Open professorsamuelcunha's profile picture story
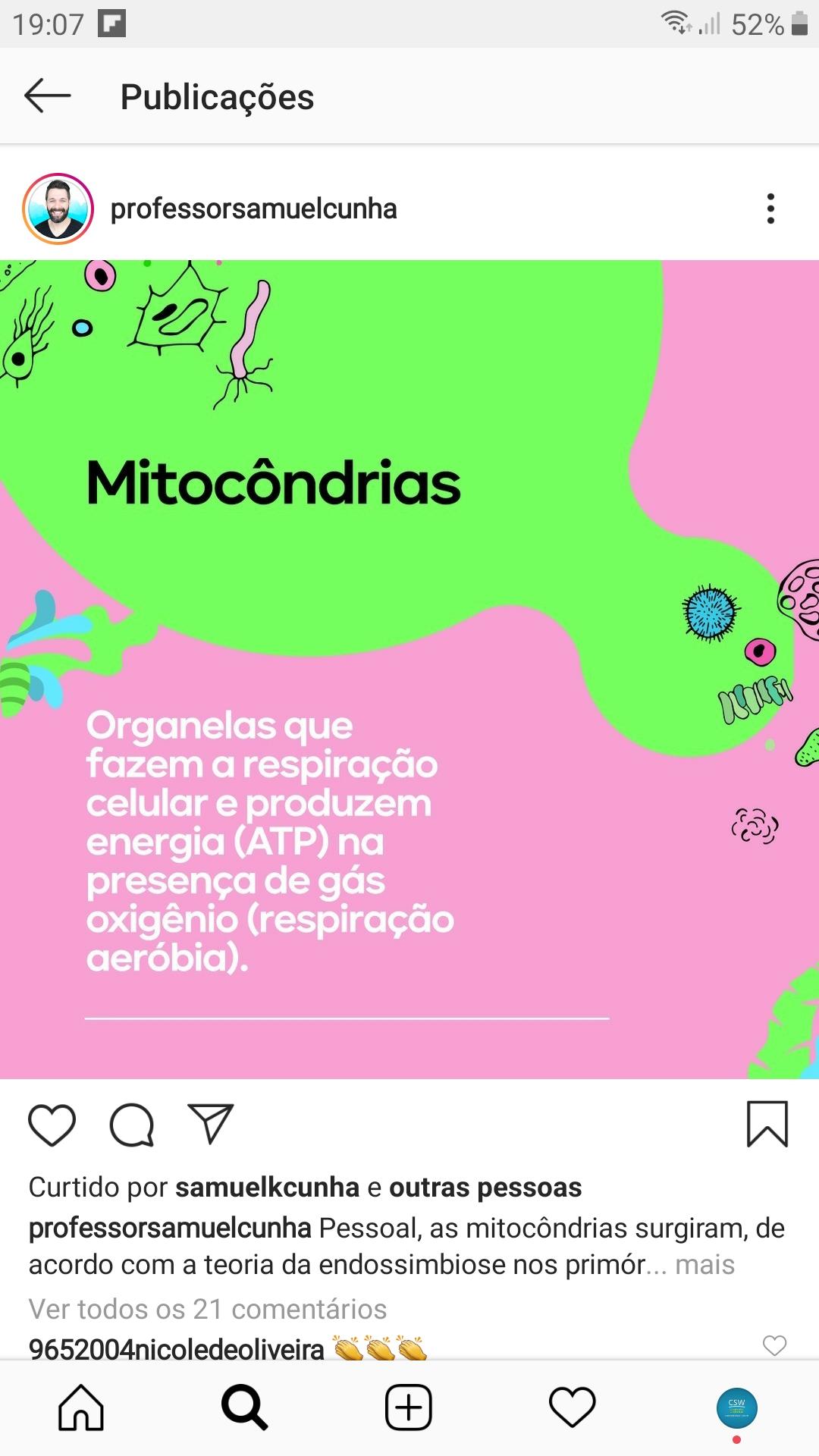This screenshot has width=819, height=1456. [x=58, y=209]
